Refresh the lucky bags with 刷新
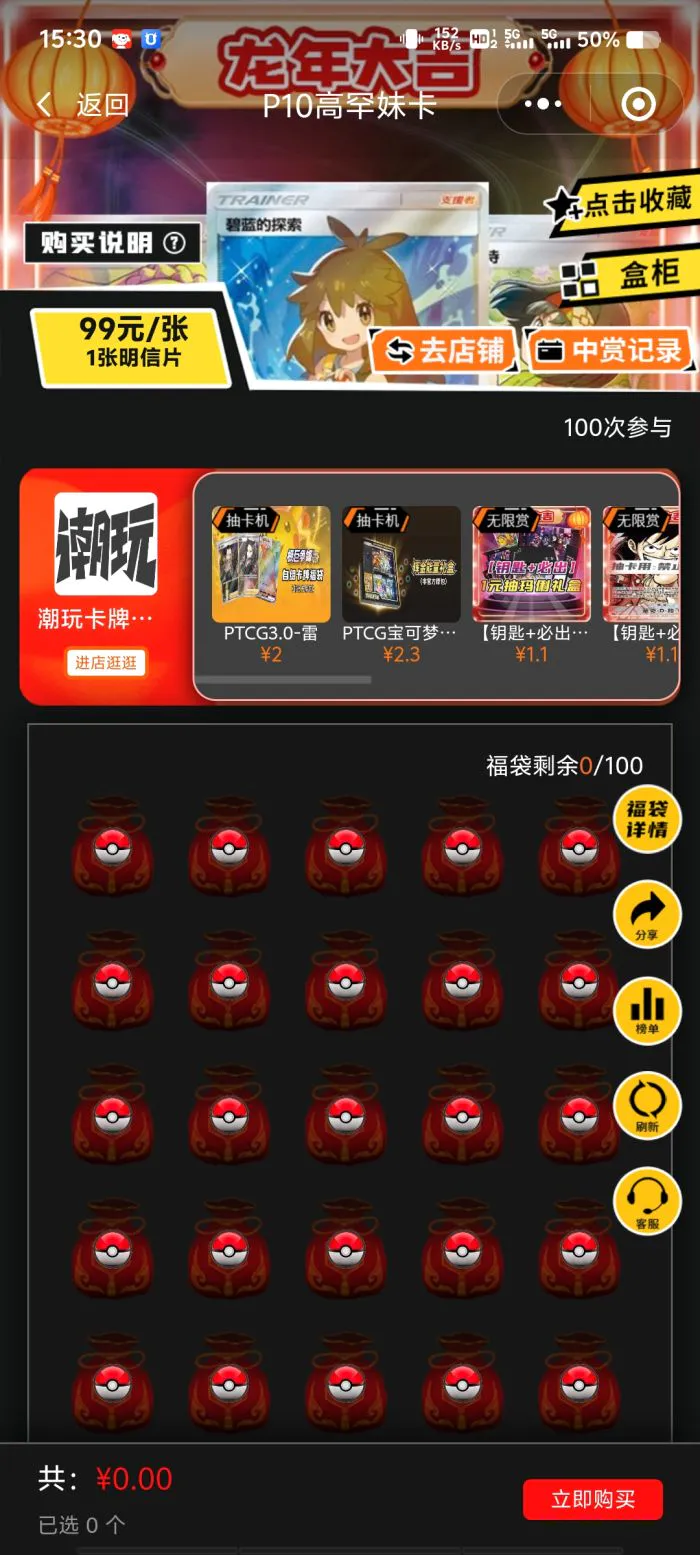The height and width of the screenshot is (1555, 700). tap(646, 1106)
